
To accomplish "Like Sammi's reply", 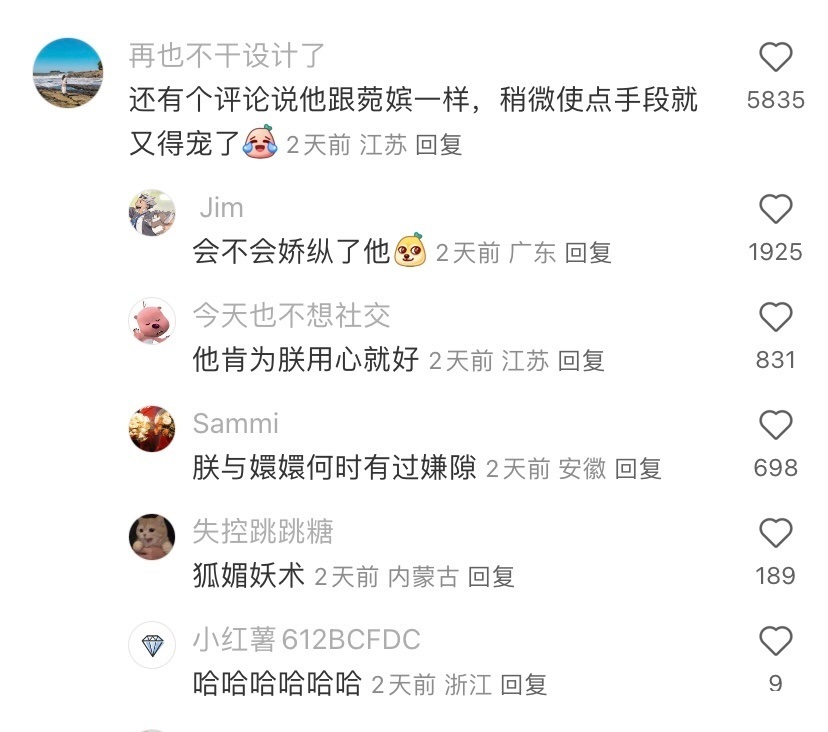I will (x=775, y=426).
